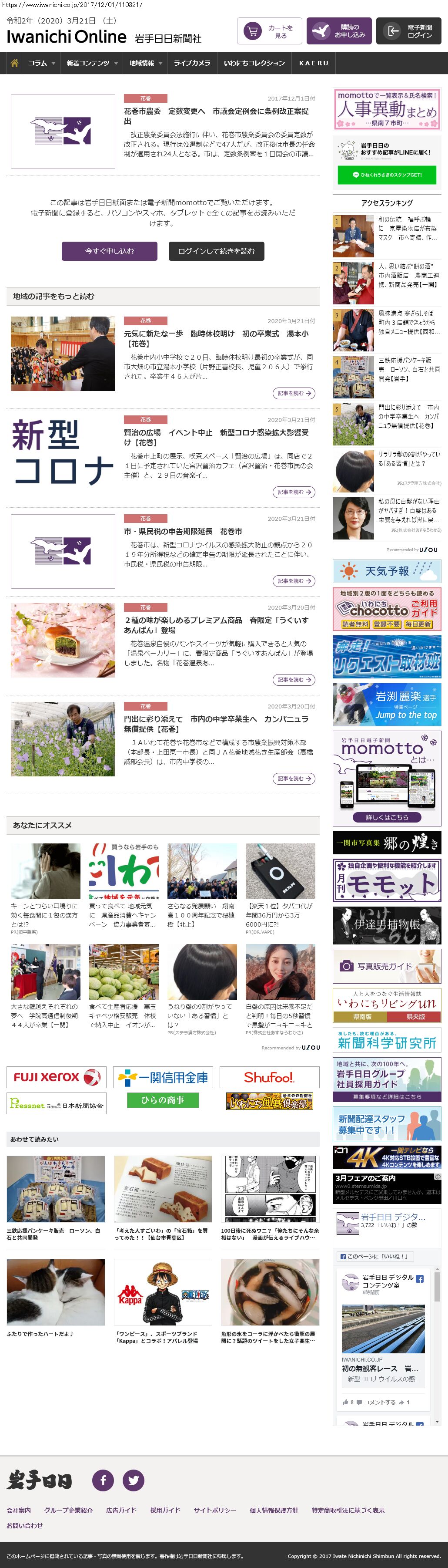Screen dimensions: 448x1568
Task: Open the 天気予報 banner
Action: 387,572
